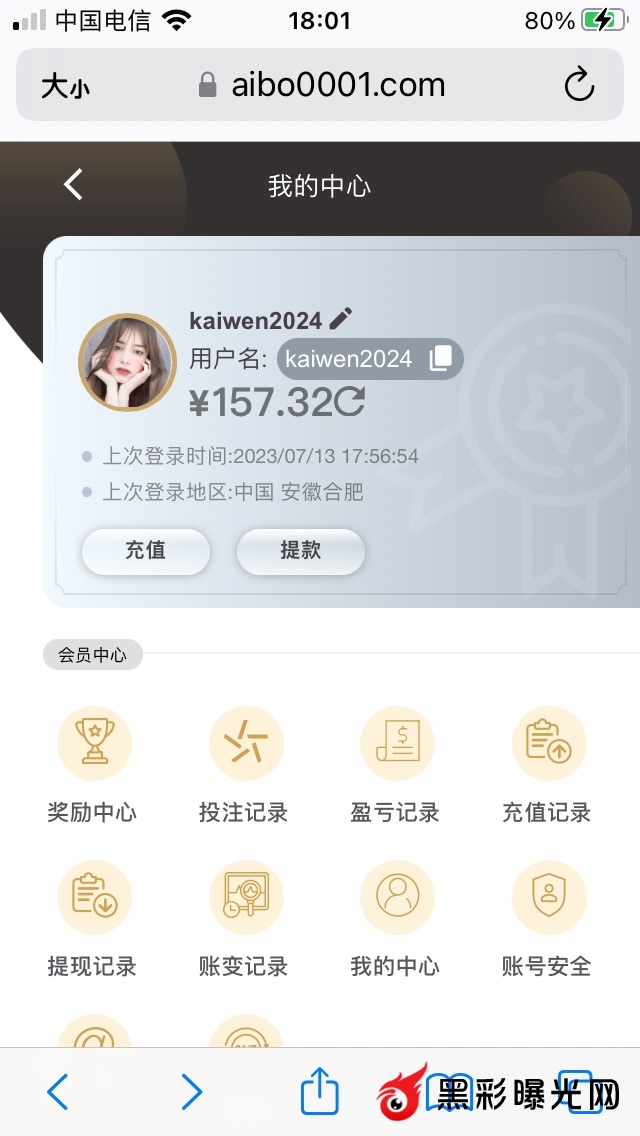640x1136 pixels.
Task: Copy the username kaiwen2024
Action: 440,359
